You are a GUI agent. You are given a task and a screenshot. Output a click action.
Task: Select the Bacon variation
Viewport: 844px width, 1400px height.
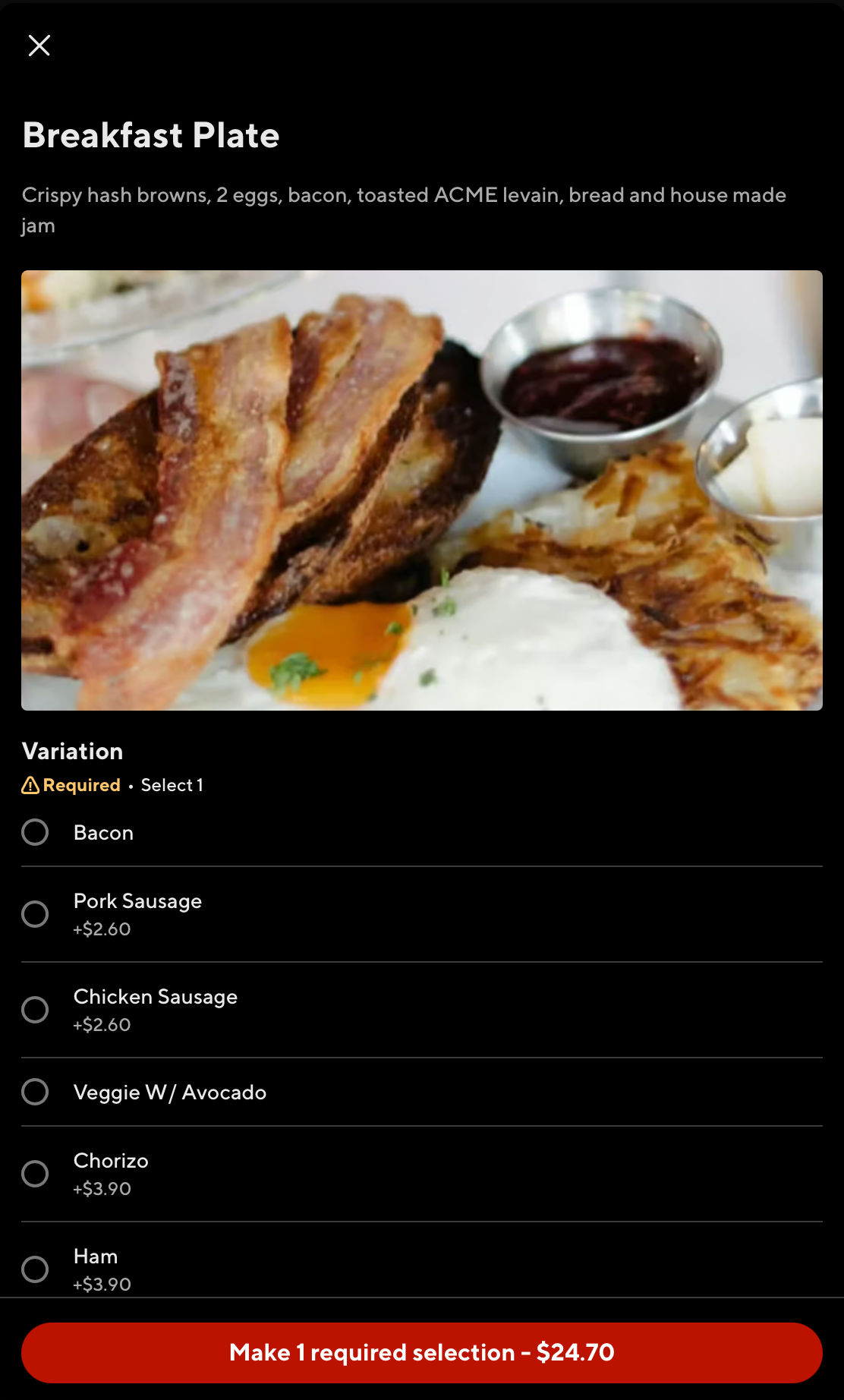tap(35, 832)
